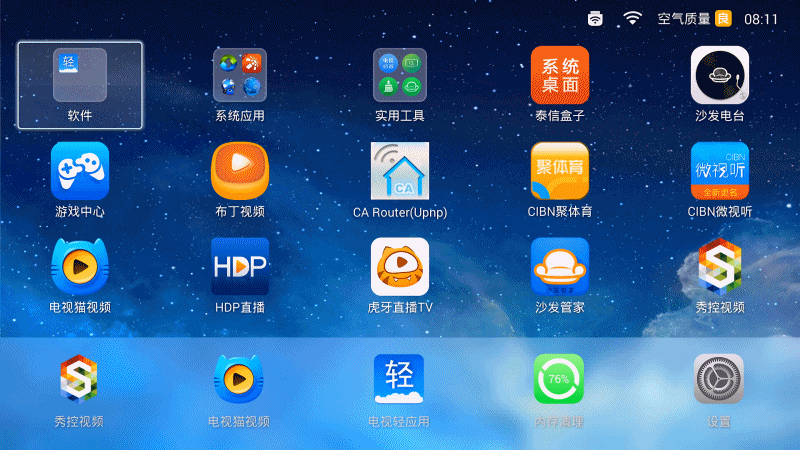Launch 沙发电台 app

[720, 76]
